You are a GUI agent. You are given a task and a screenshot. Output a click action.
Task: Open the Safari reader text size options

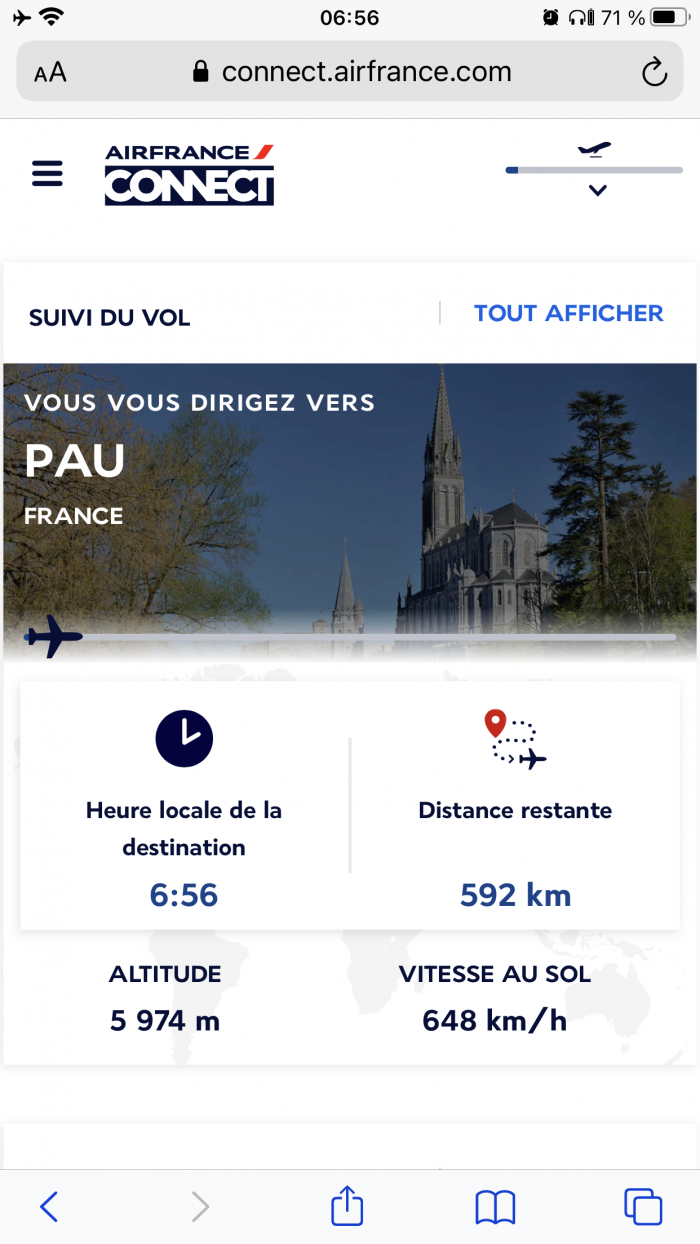(50, 72)
